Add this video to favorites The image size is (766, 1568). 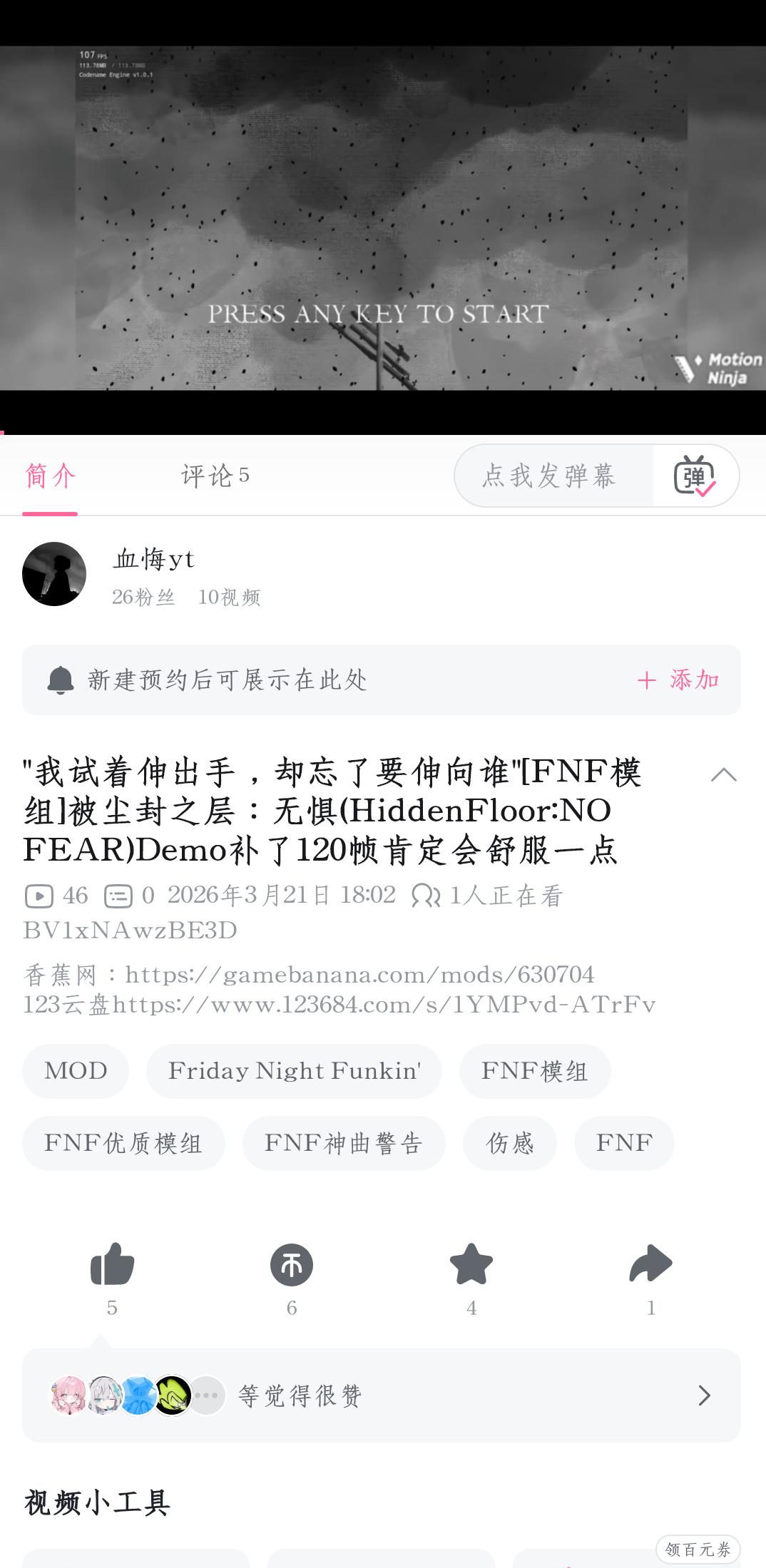click(x=471, y=1264)
